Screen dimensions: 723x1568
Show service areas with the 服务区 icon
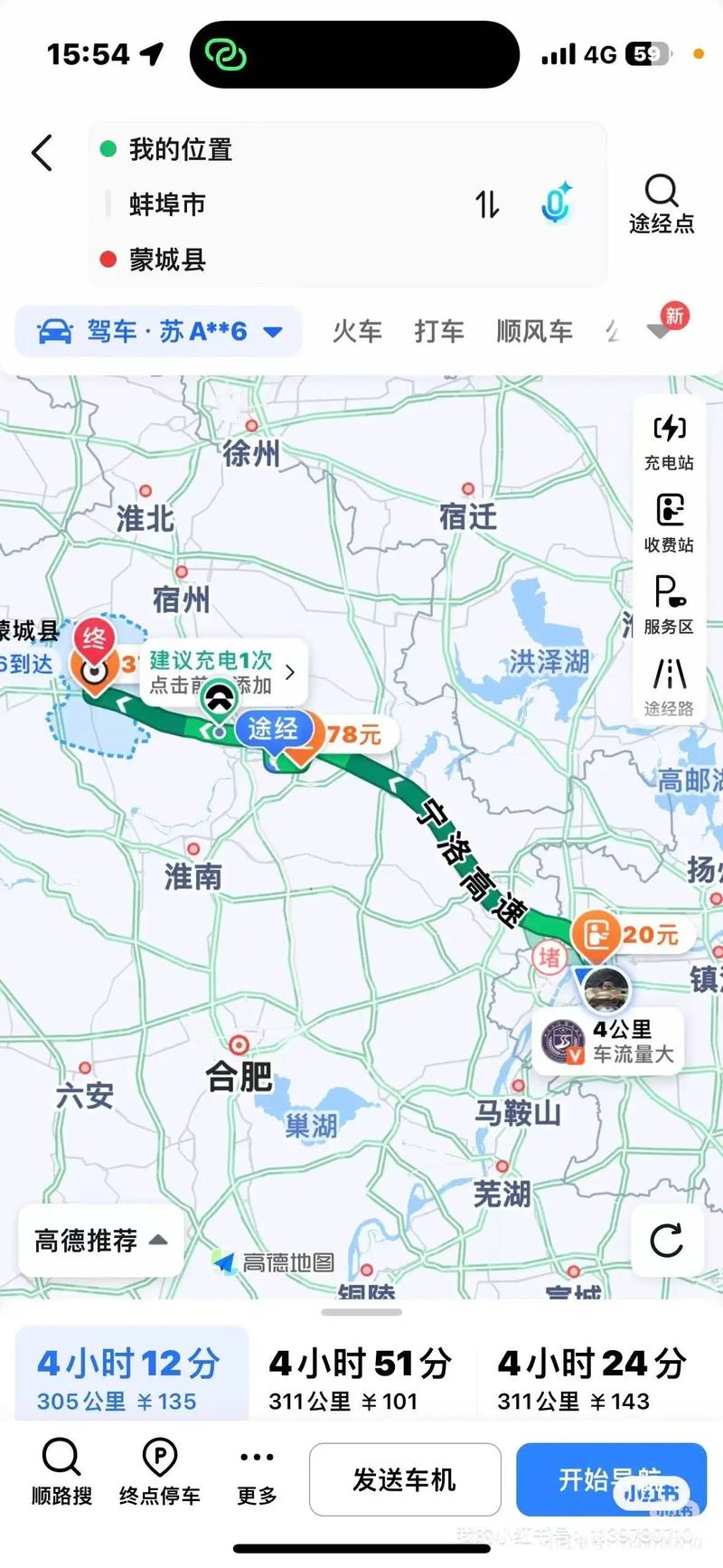pos(668,608)
